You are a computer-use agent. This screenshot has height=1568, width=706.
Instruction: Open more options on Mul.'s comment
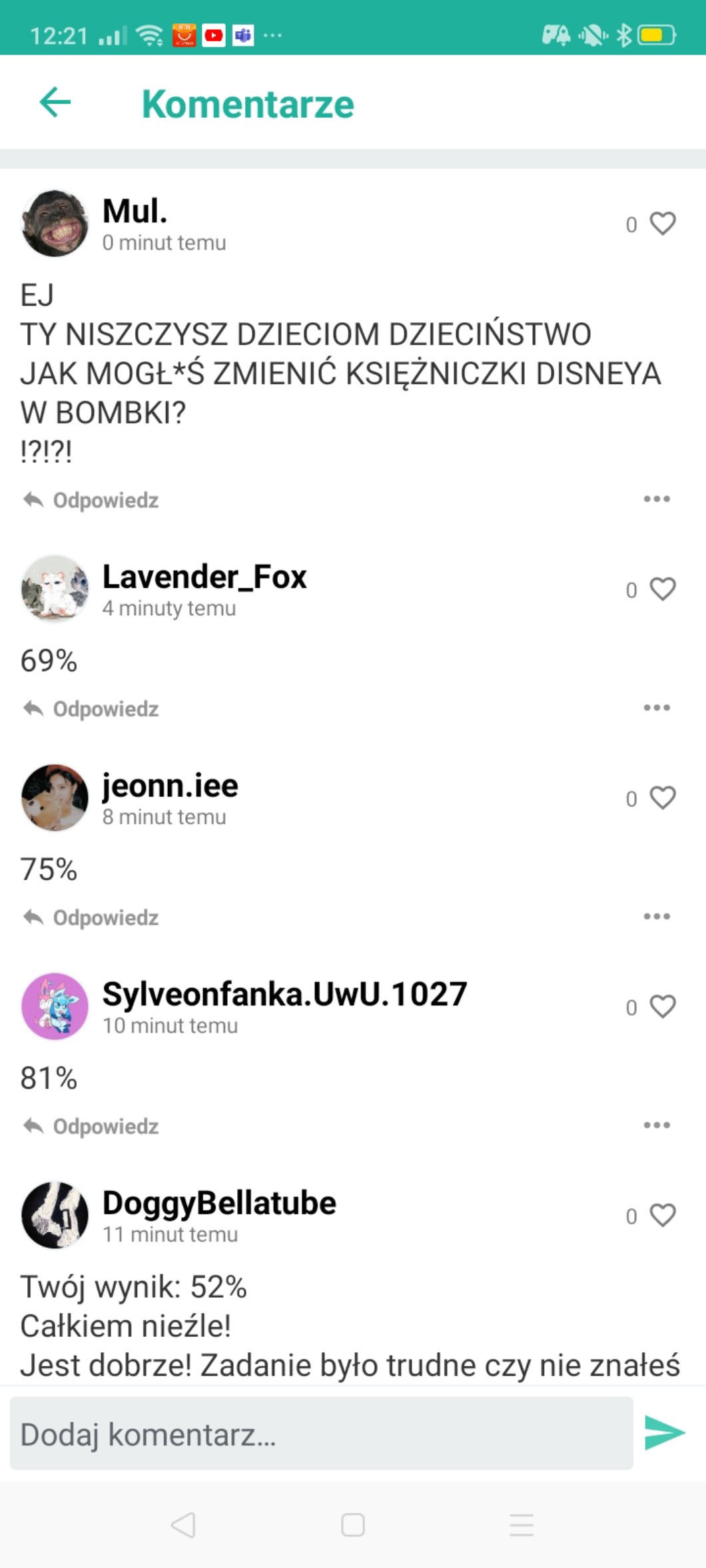(x=657, y=499)
